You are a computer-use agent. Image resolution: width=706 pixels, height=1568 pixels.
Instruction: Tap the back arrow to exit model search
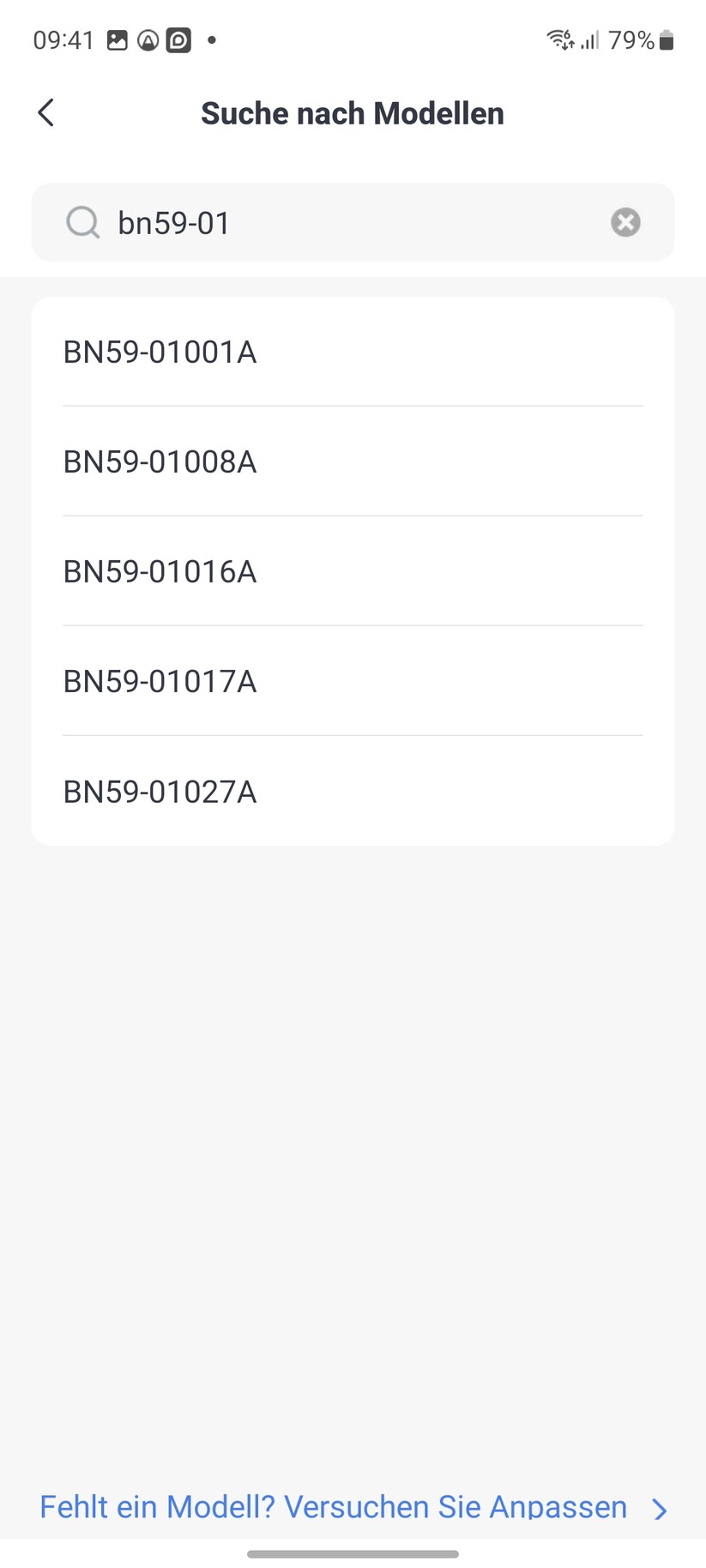pyautogui.click(x=45, y=112)
